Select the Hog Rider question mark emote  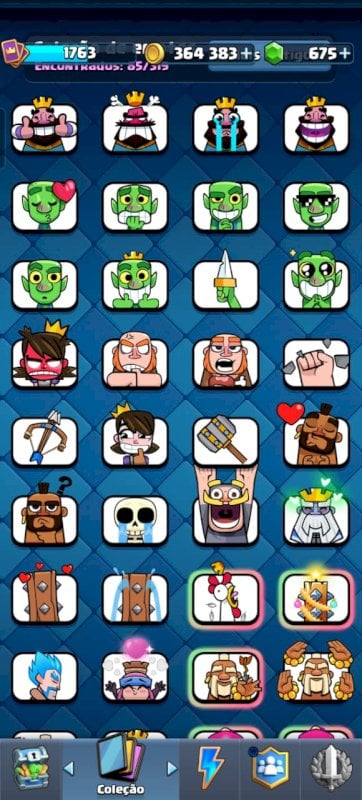pyautogui.click(x=44, y=516)
